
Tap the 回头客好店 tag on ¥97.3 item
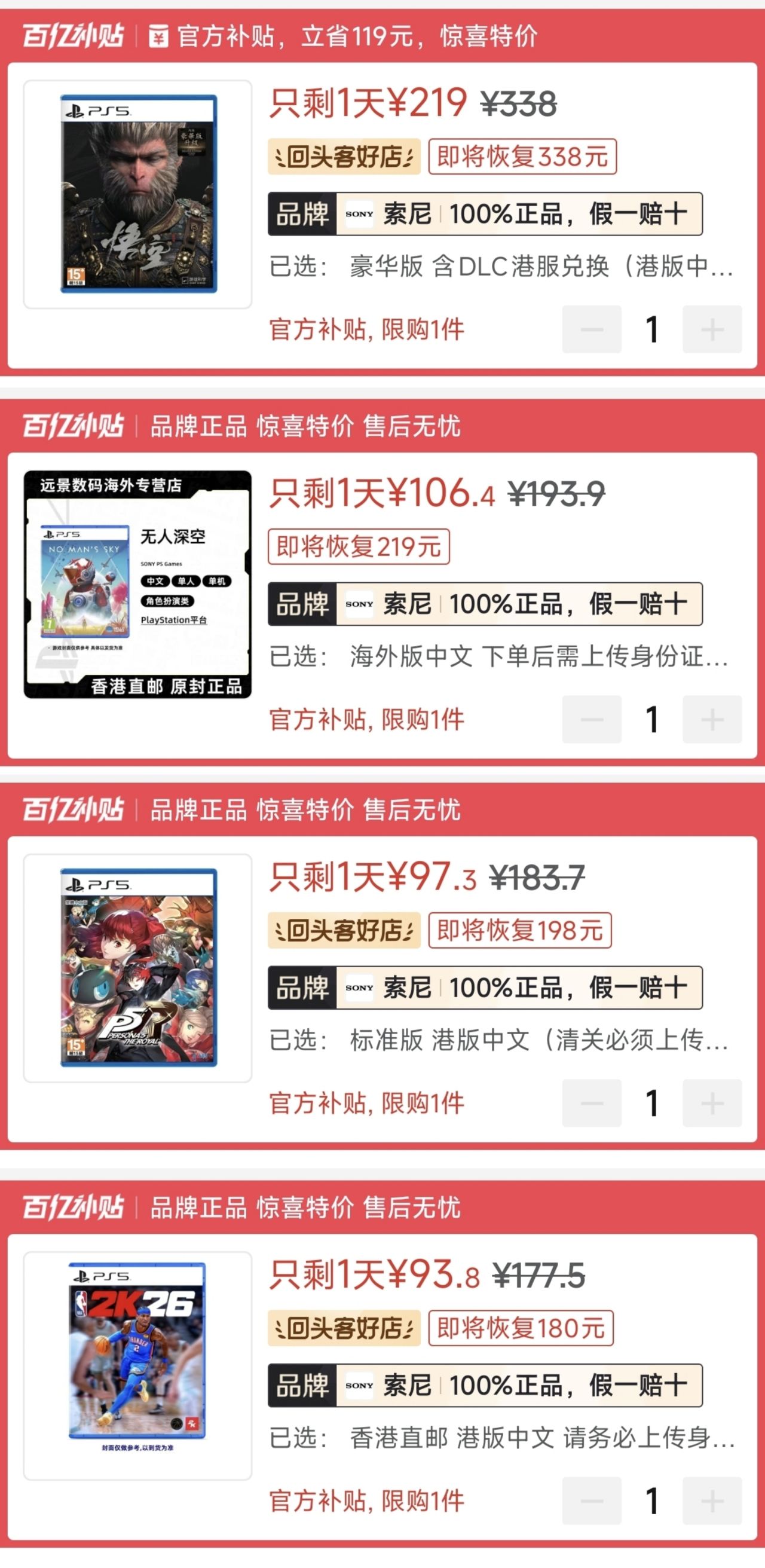[x=344, y=930]
